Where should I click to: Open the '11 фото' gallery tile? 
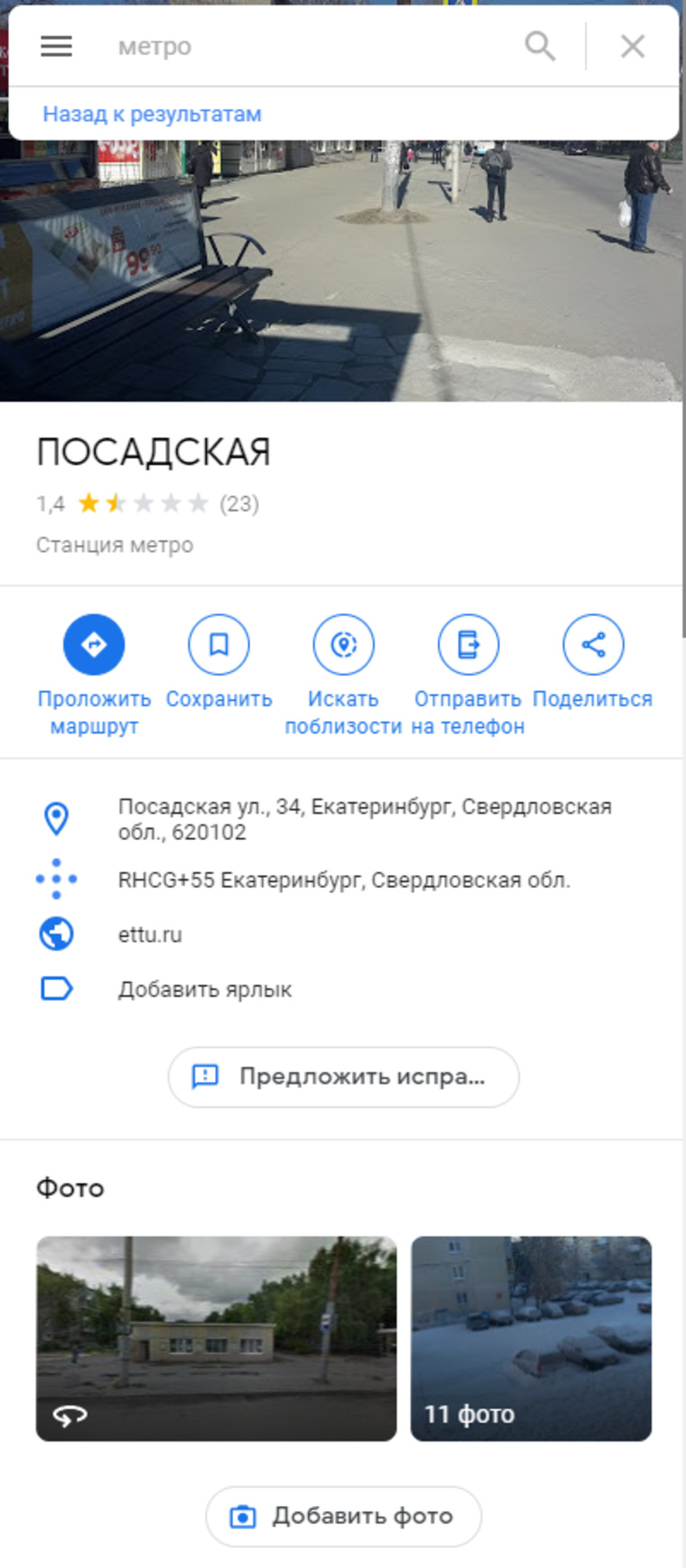[x=531, y=1338]
